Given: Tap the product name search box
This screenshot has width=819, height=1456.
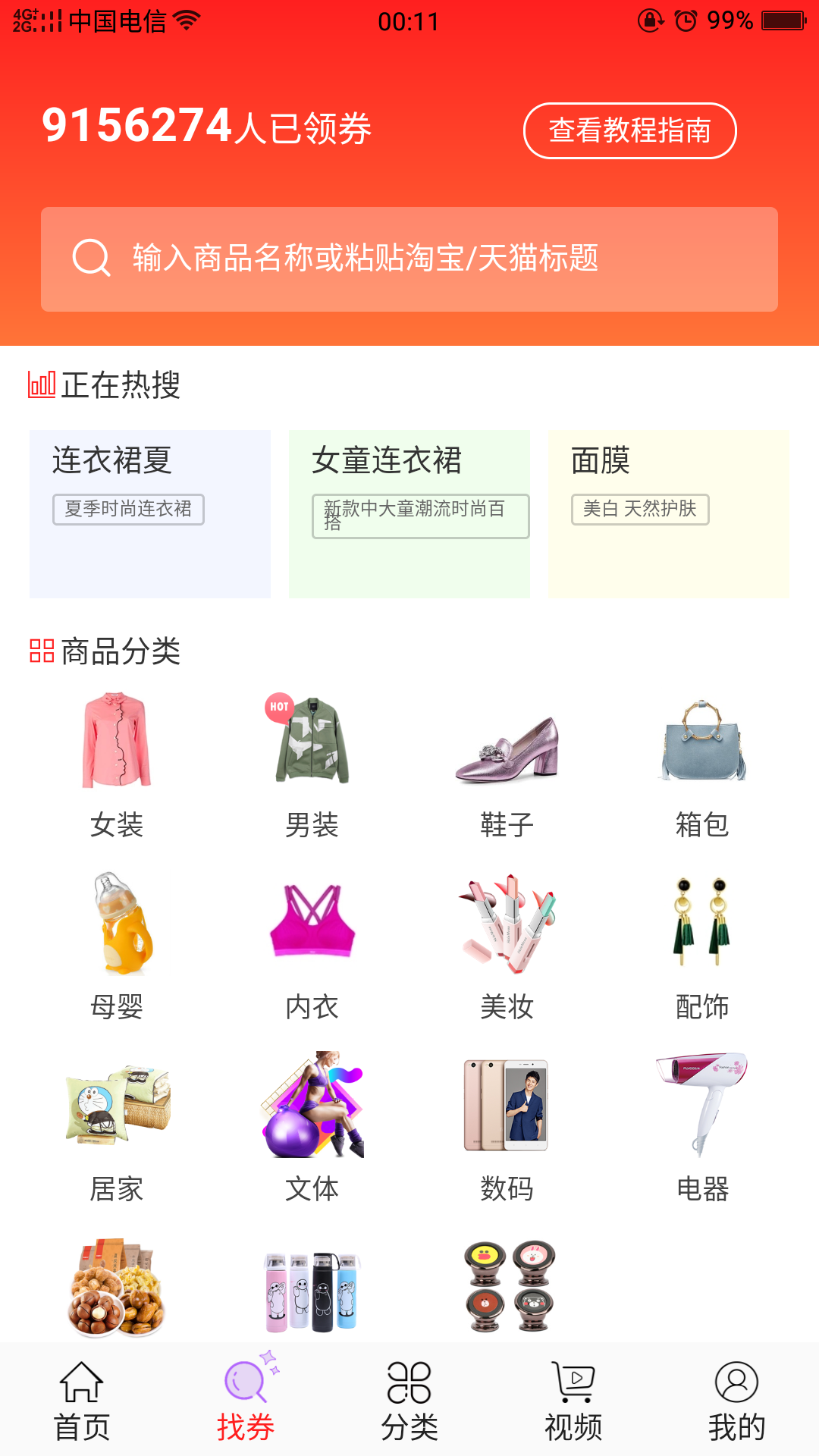Looking at the screenshot, I should (x=409, y=259).
